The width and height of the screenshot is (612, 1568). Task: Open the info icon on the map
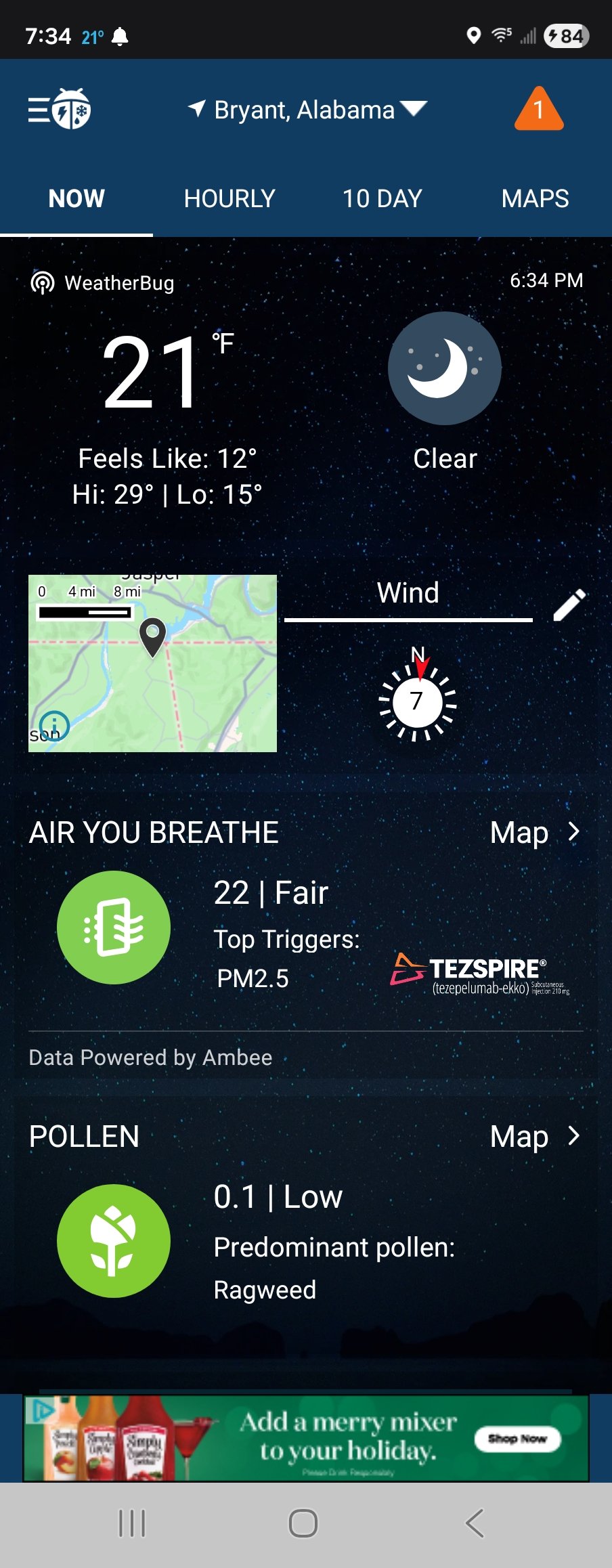53,725
